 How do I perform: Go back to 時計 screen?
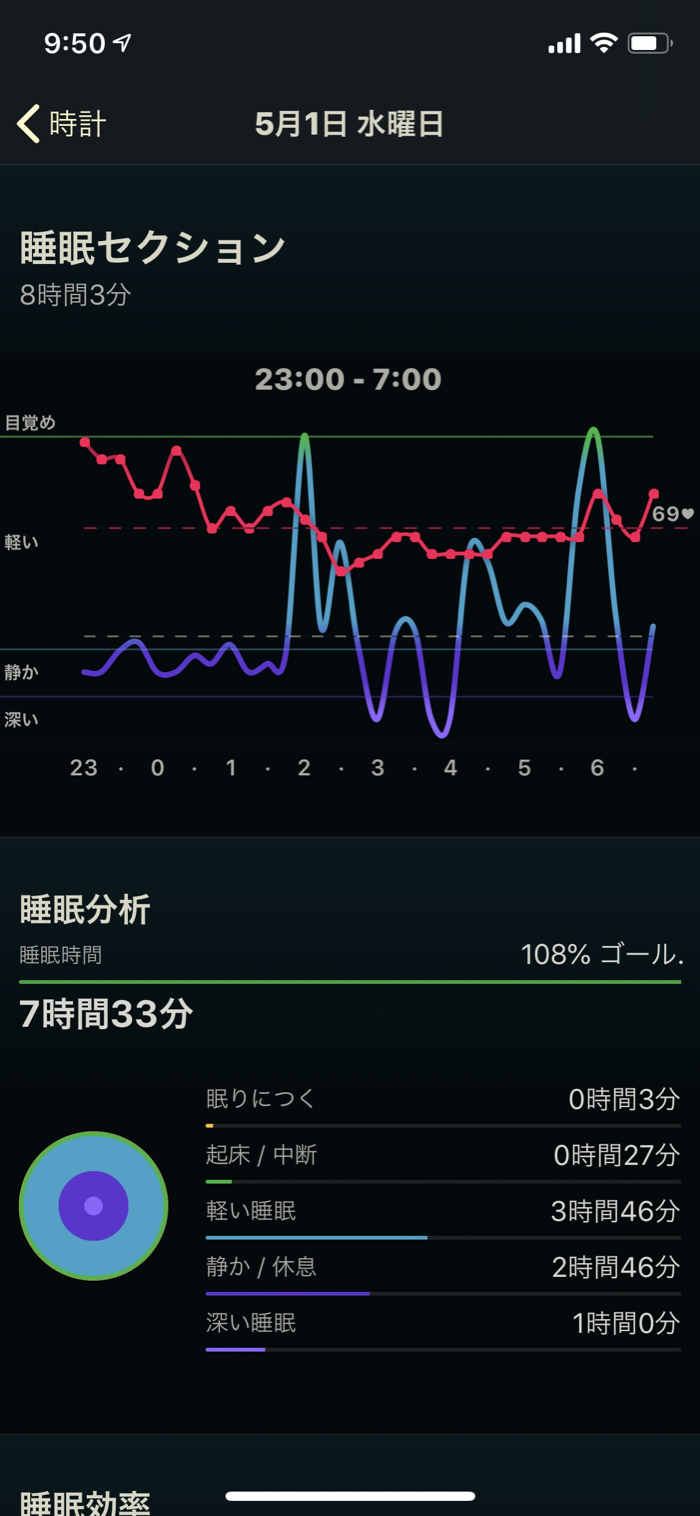[62, 124]
